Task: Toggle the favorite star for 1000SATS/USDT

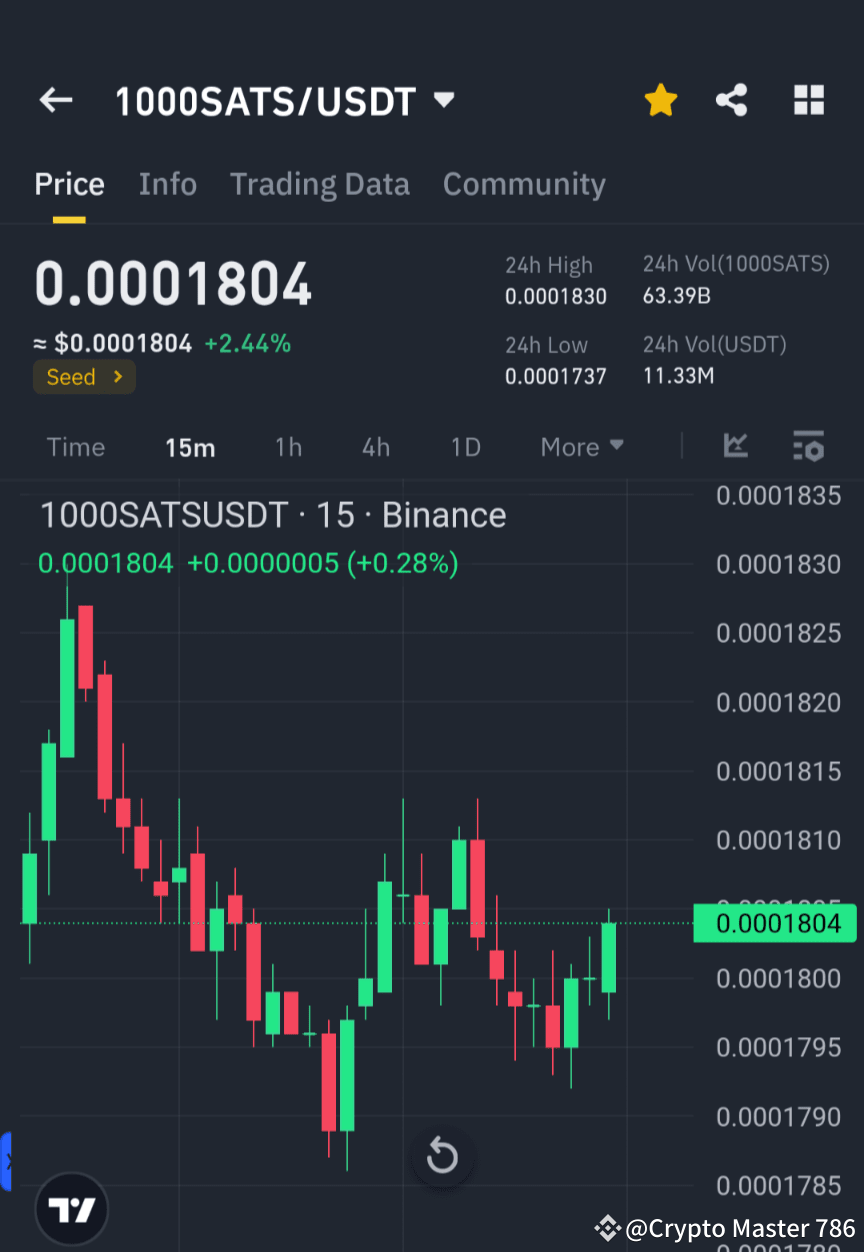Action: click(x=661, y=100)
